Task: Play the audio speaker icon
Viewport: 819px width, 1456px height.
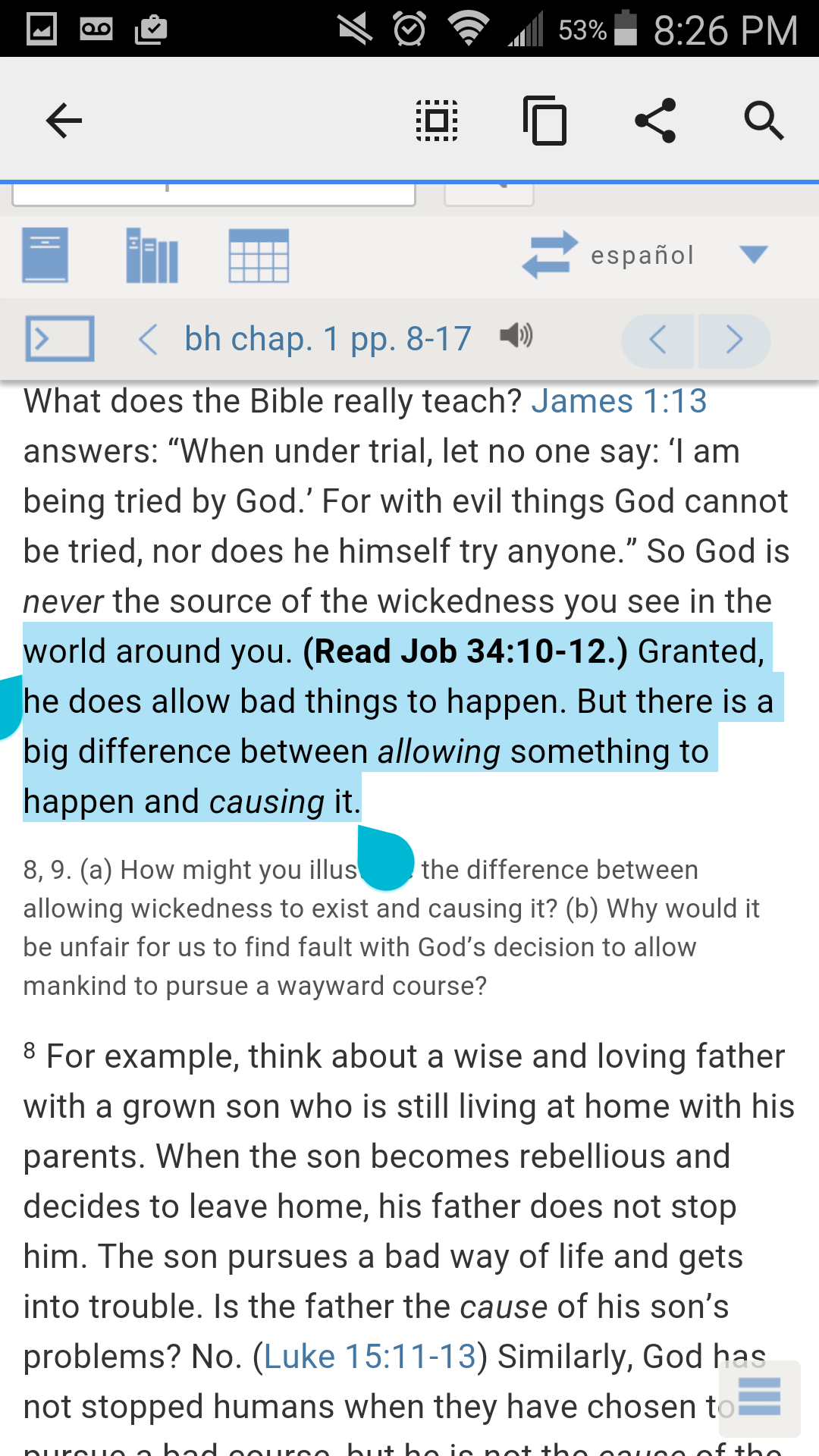Action: tap(516, 334)
